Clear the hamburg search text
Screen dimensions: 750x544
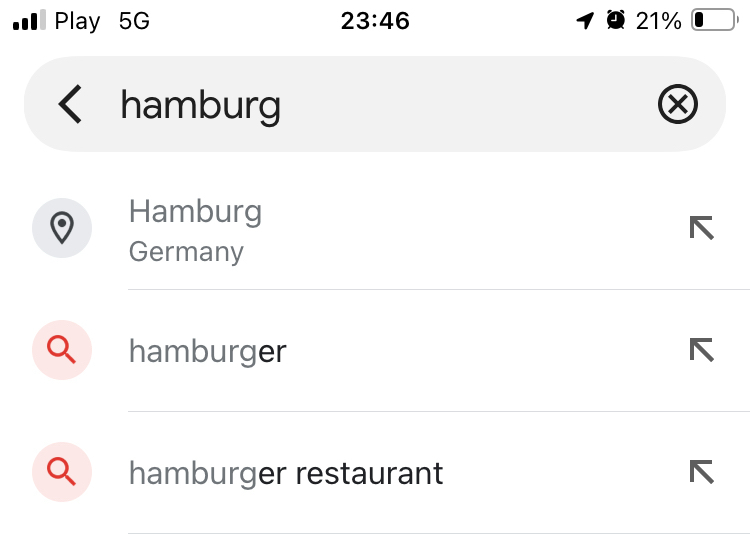678,104
